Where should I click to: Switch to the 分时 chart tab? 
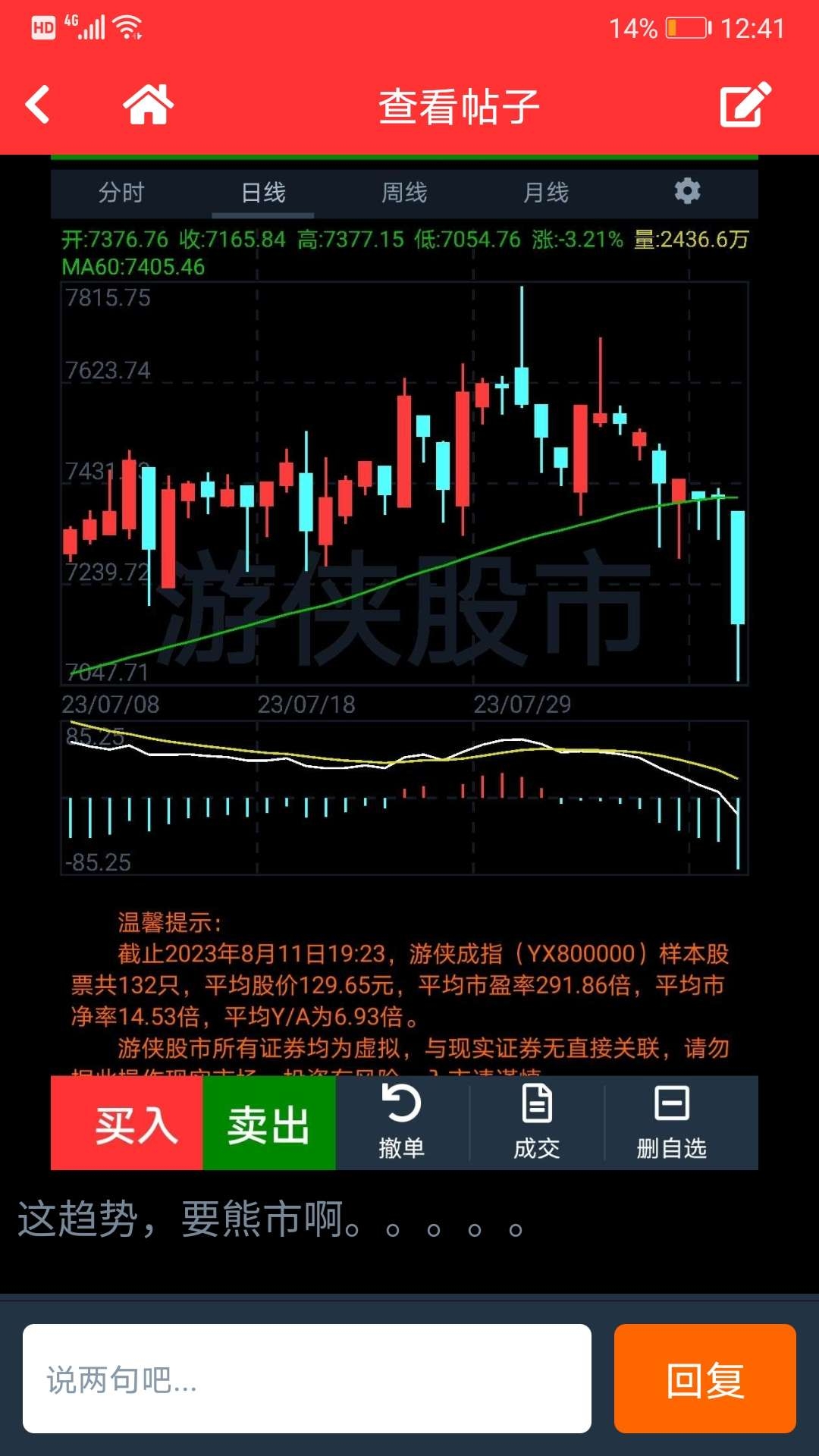point(121,193)
